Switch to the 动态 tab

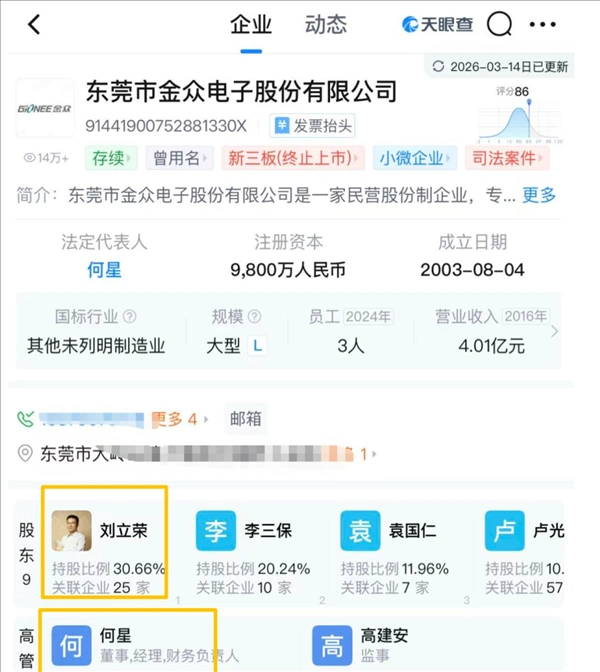[326, 25]
